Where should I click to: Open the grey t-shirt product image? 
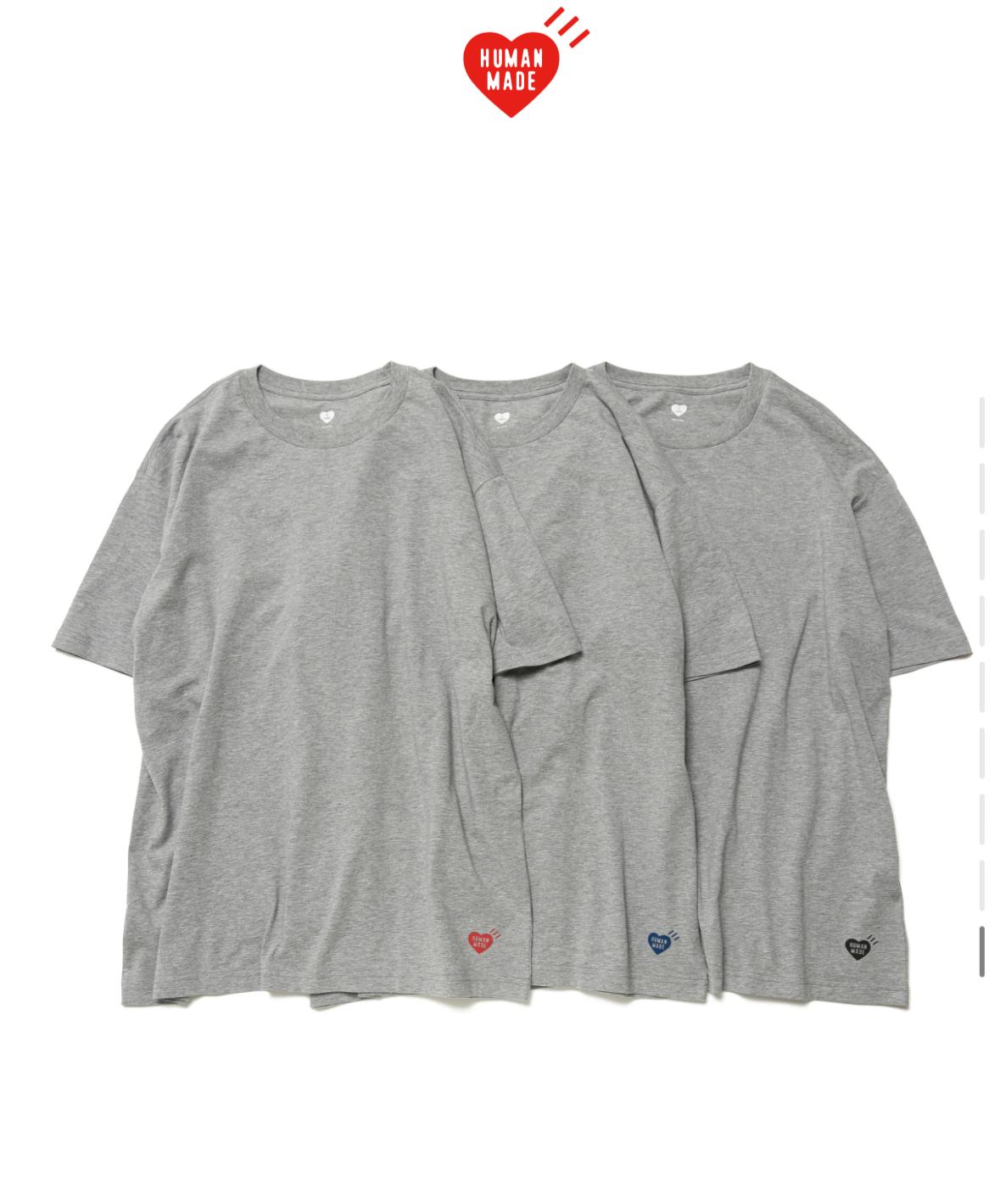(509, 678)
